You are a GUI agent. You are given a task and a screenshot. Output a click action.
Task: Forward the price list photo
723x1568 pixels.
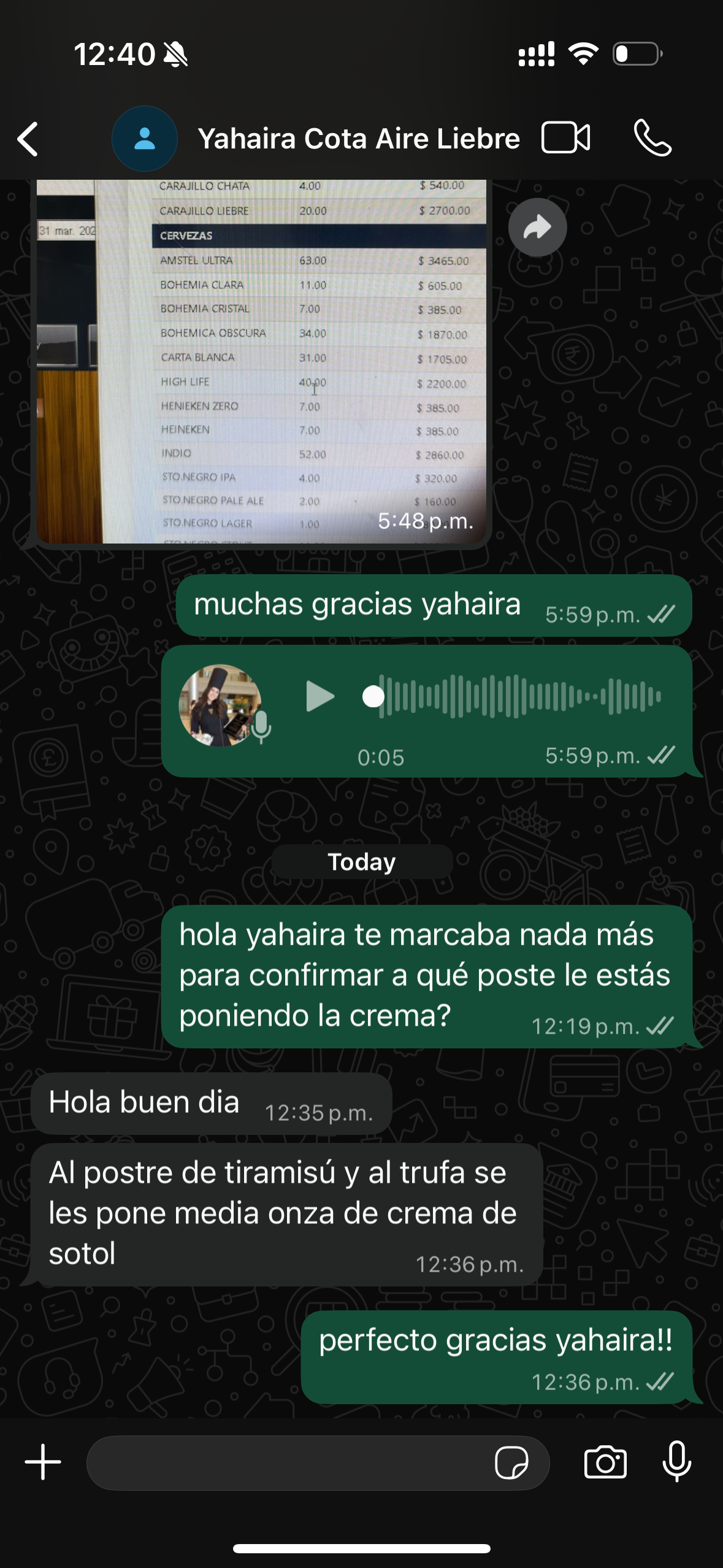point(537,228)
